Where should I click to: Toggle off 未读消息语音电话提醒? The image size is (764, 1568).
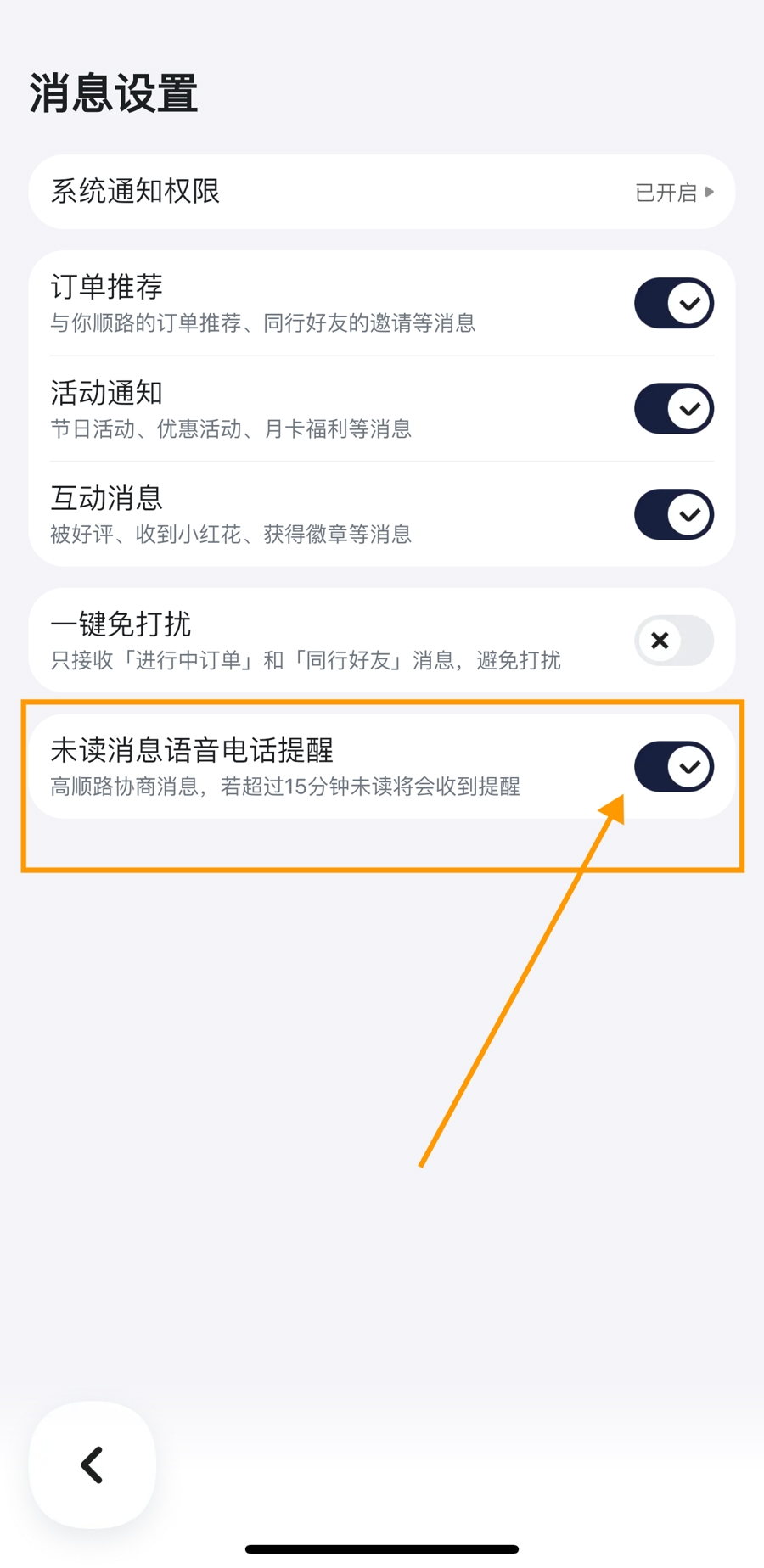(x=673, y=766)
